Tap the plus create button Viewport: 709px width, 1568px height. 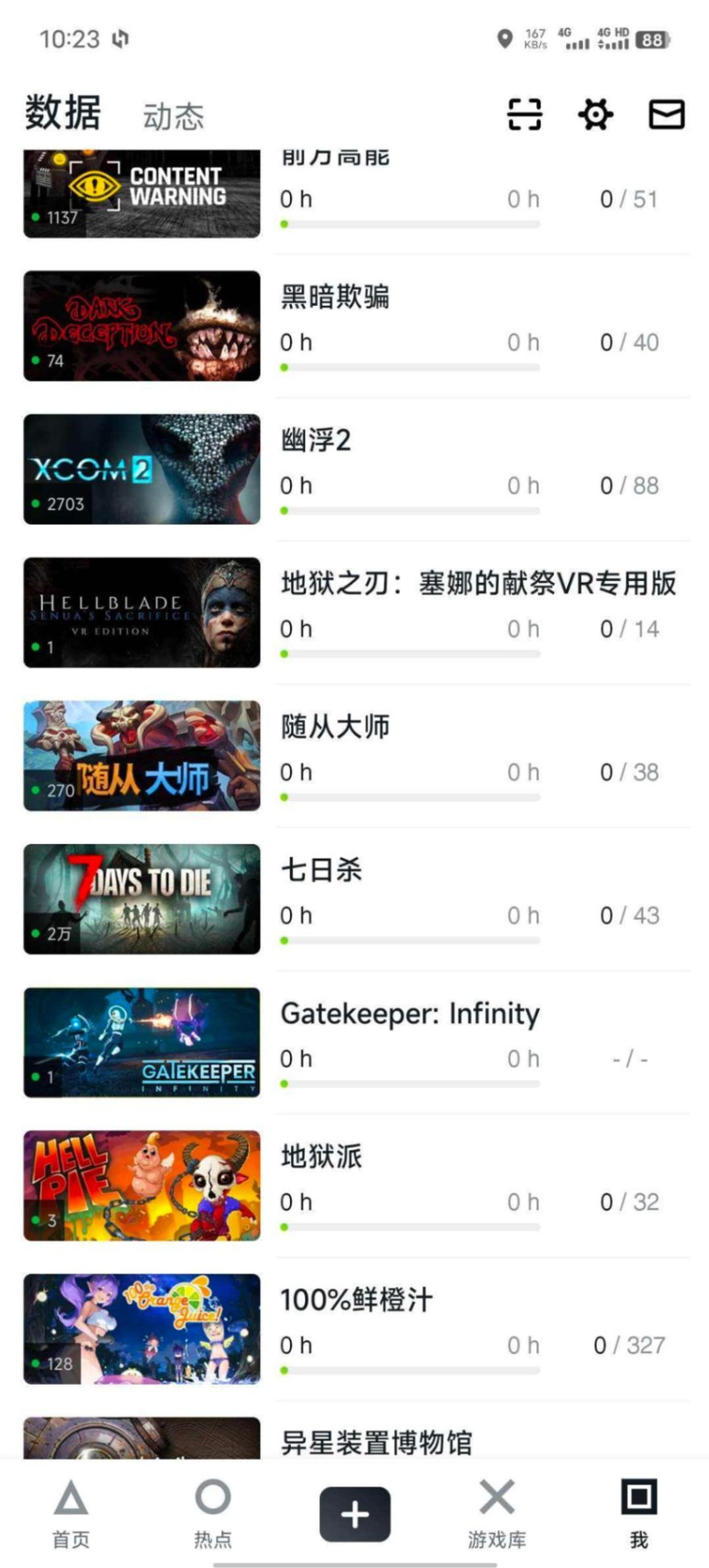pyautogui.click(x=354, y=1514)
